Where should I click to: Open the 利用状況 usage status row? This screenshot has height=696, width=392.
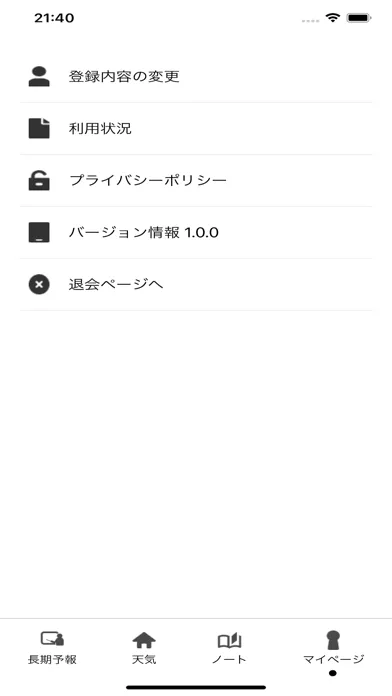tap(196, 129)
